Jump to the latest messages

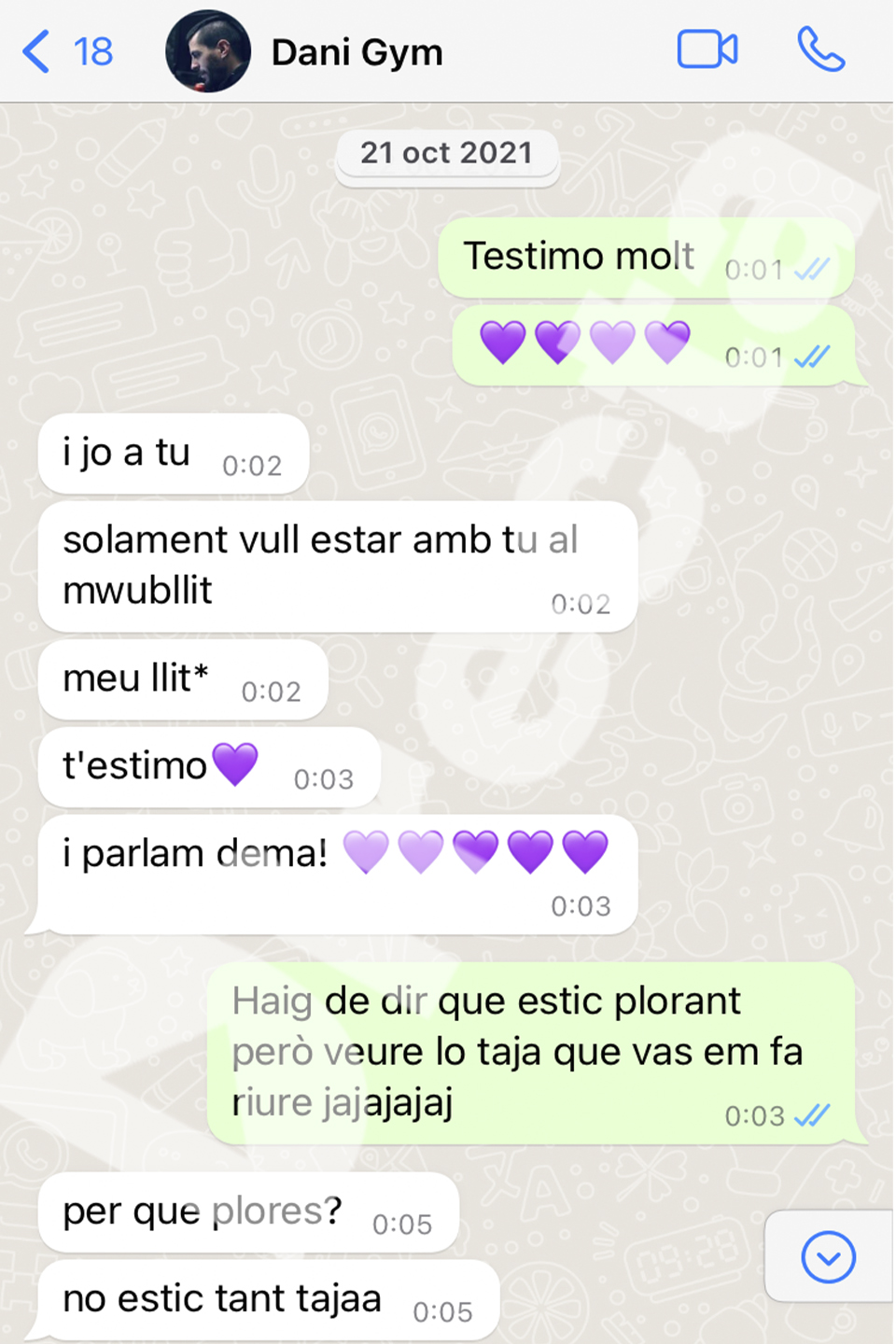coord(828,1257)
